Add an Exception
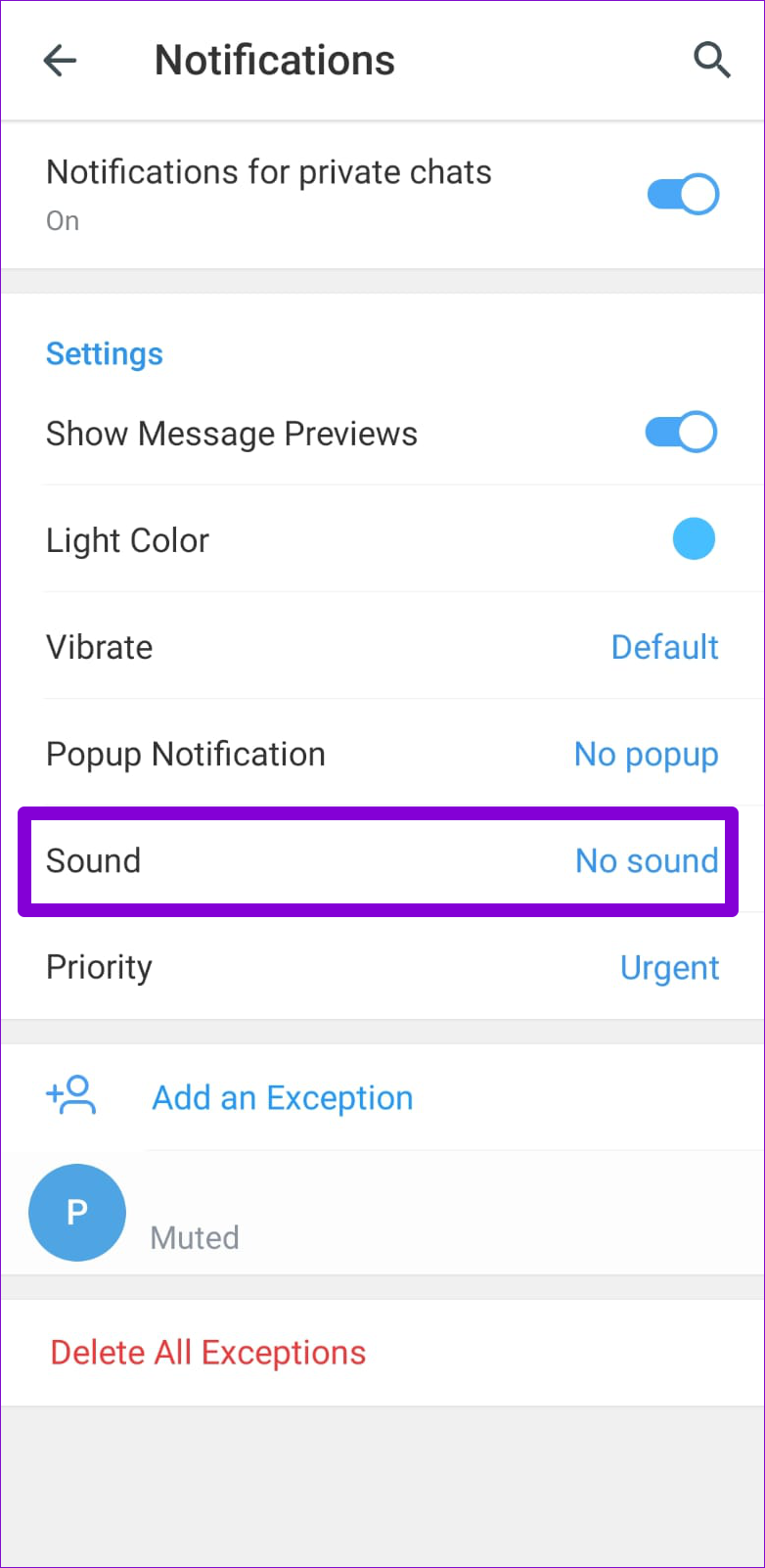This screenshot has height=1568, width=765. (382, 1097)
